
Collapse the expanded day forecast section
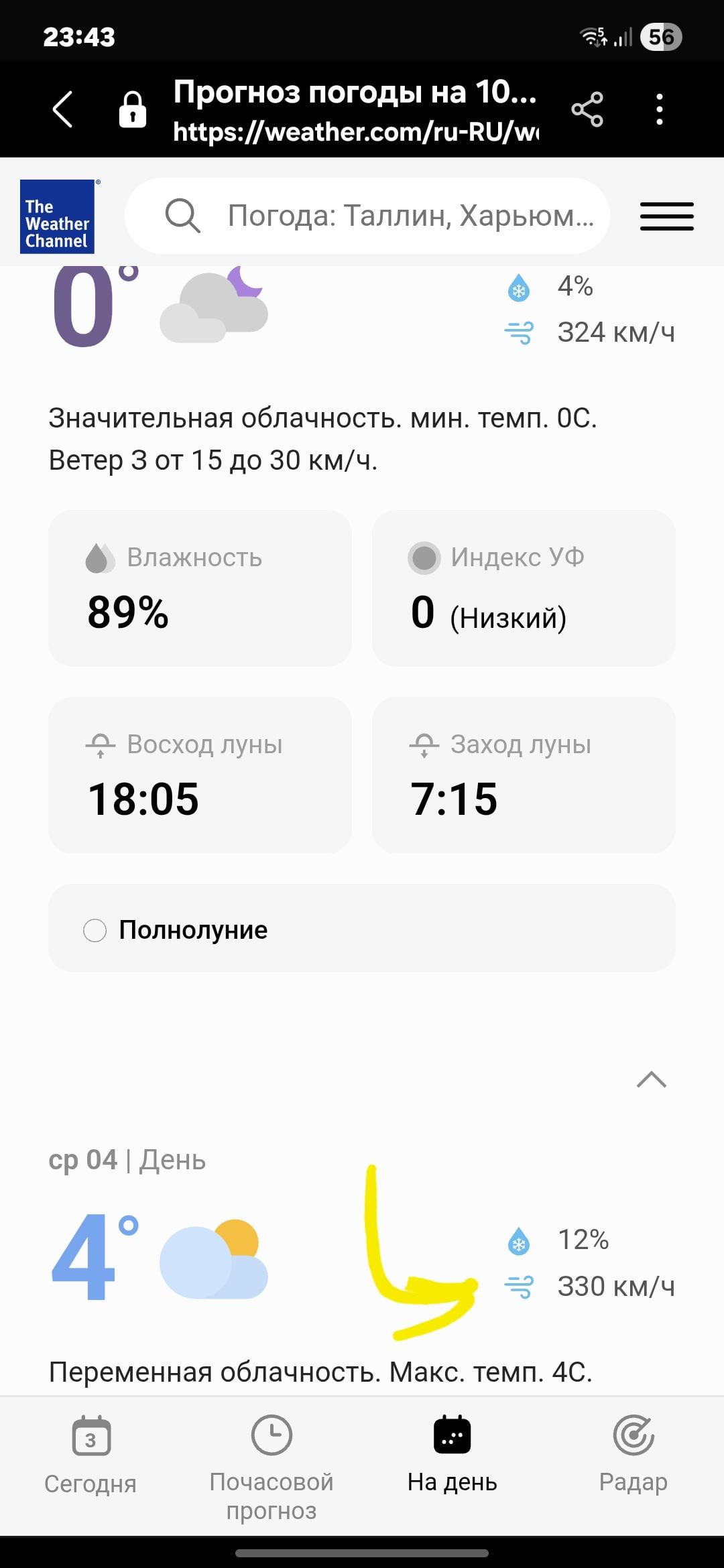pos(651,1080)
